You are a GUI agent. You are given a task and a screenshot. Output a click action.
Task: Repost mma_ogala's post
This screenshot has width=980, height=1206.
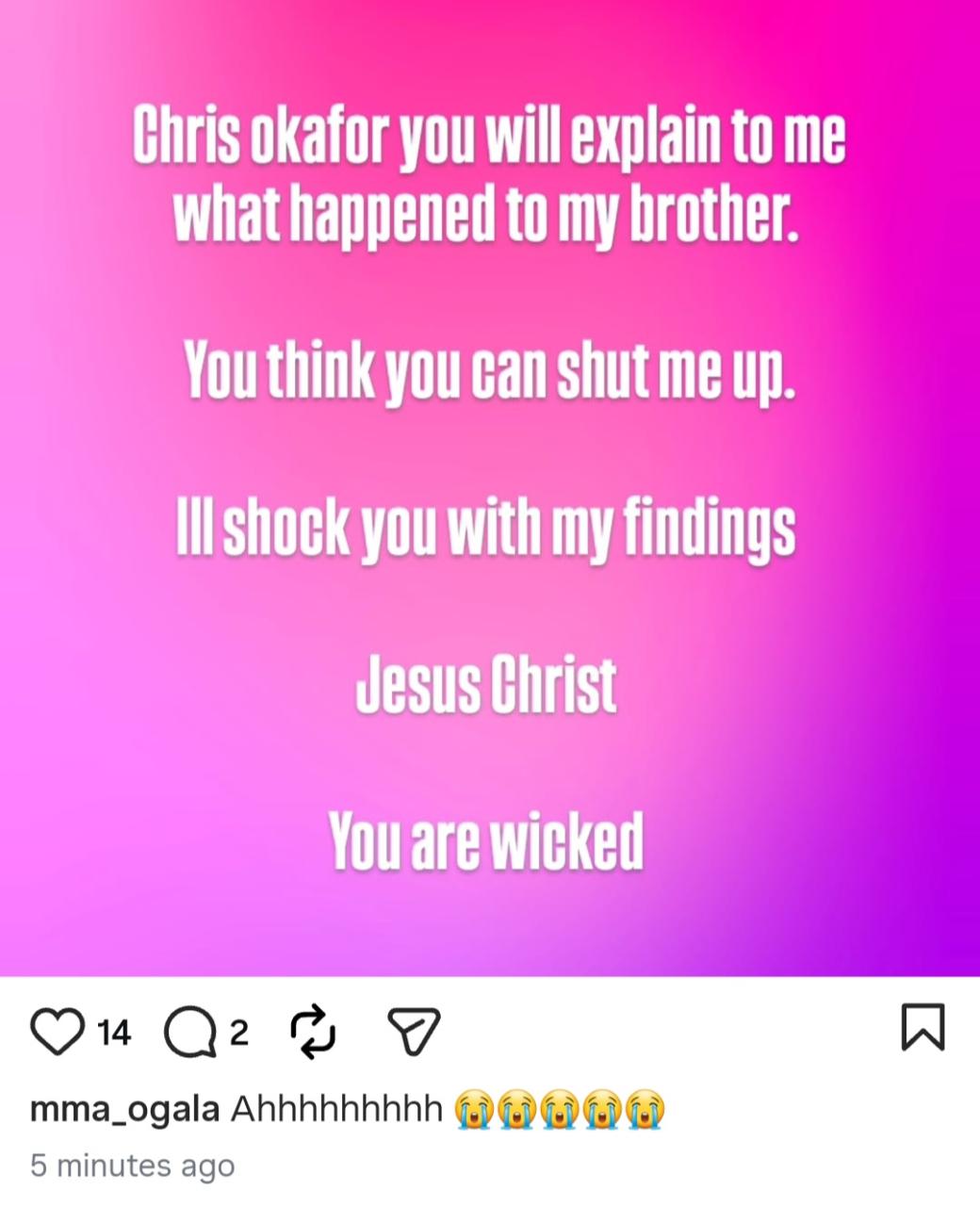313,1031
